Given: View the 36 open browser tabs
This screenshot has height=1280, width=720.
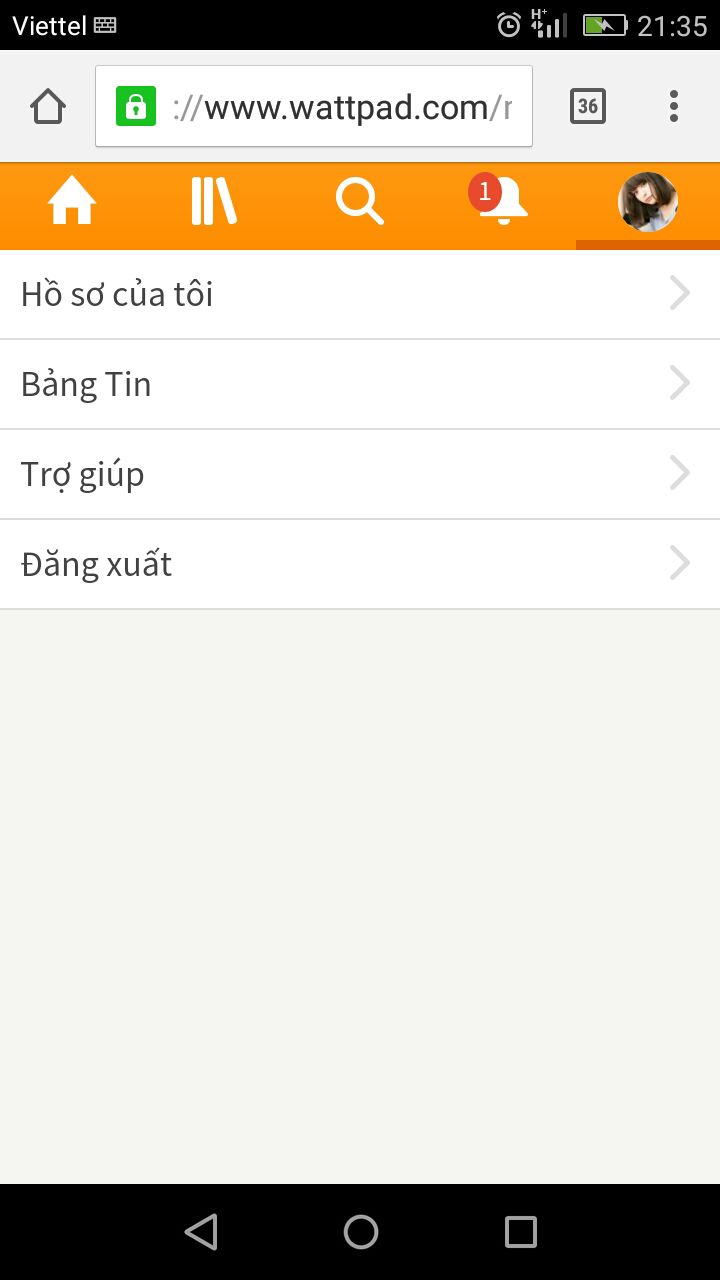Looking at the screenshot, I should click(588, 106).
